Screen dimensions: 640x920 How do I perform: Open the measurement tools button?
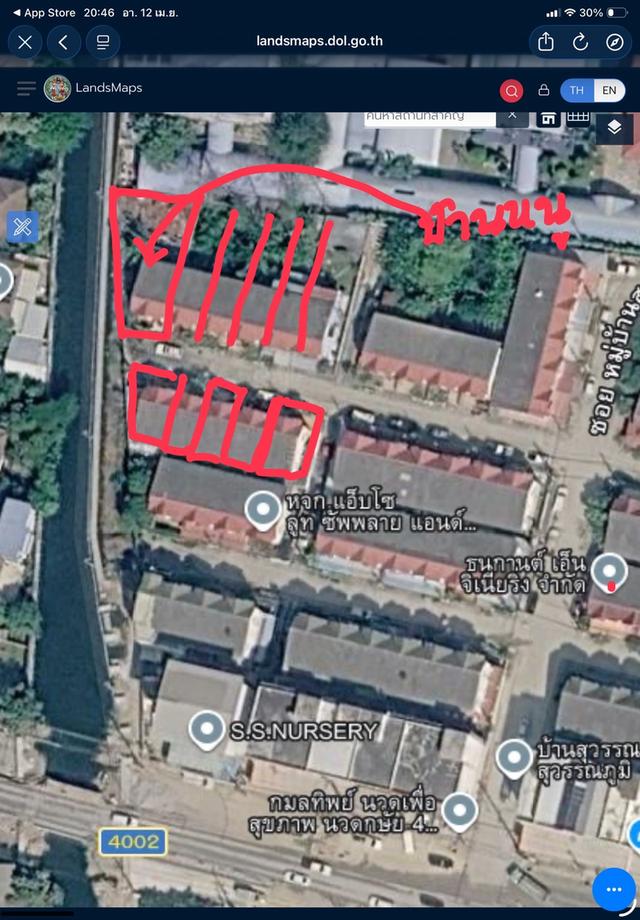coord(23,226)
